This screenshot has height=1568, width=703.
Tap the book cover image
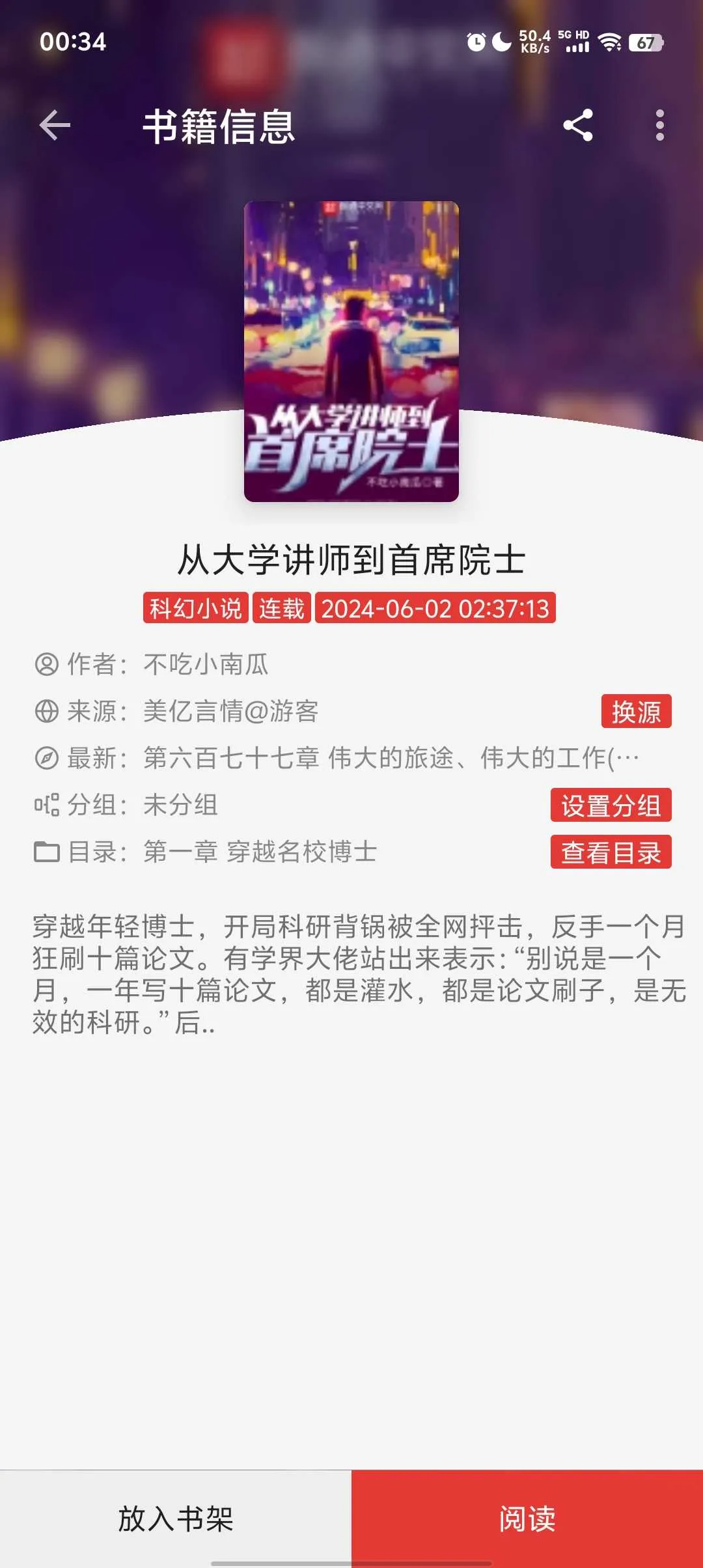pos(351,352)
